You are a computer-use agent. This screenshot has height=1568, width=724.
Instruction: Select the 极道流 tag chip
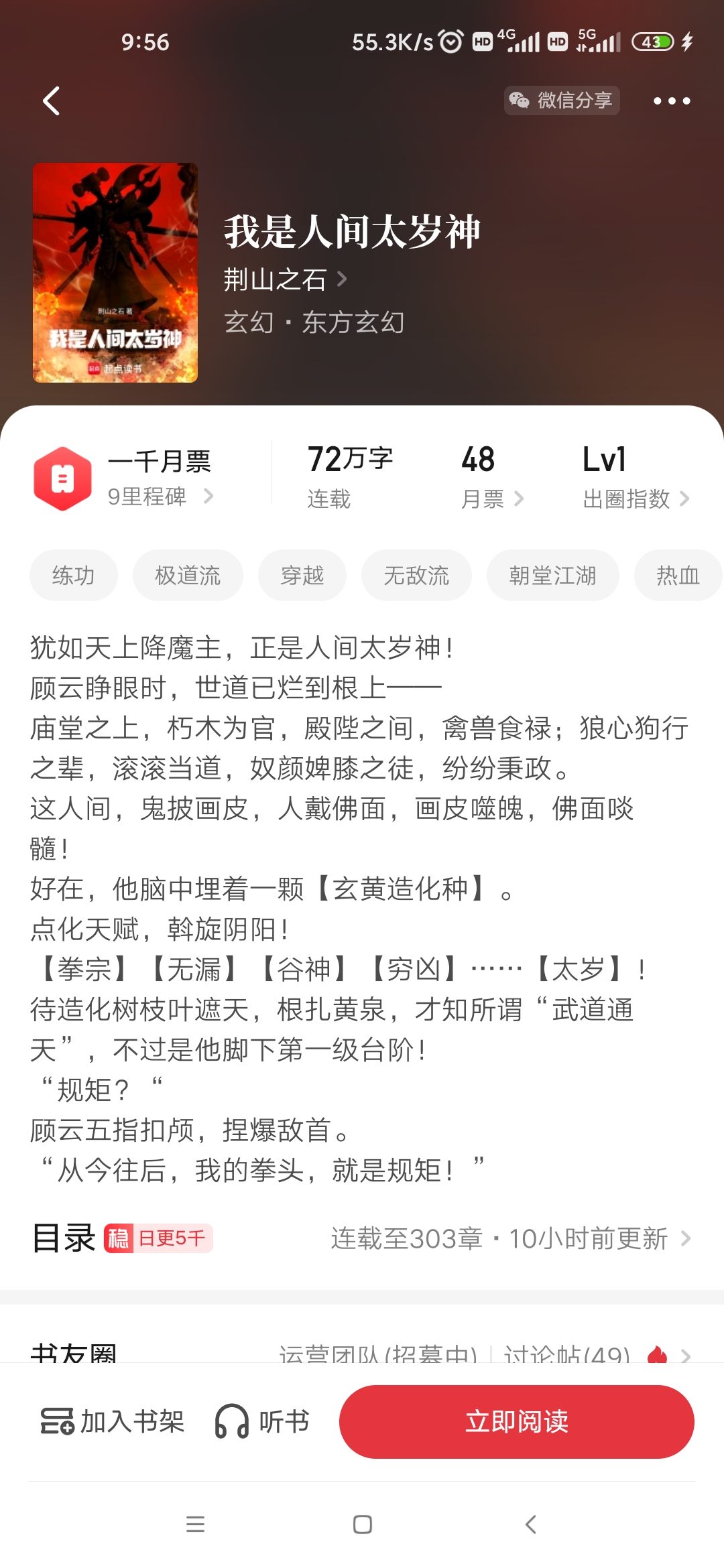point(188,576)
